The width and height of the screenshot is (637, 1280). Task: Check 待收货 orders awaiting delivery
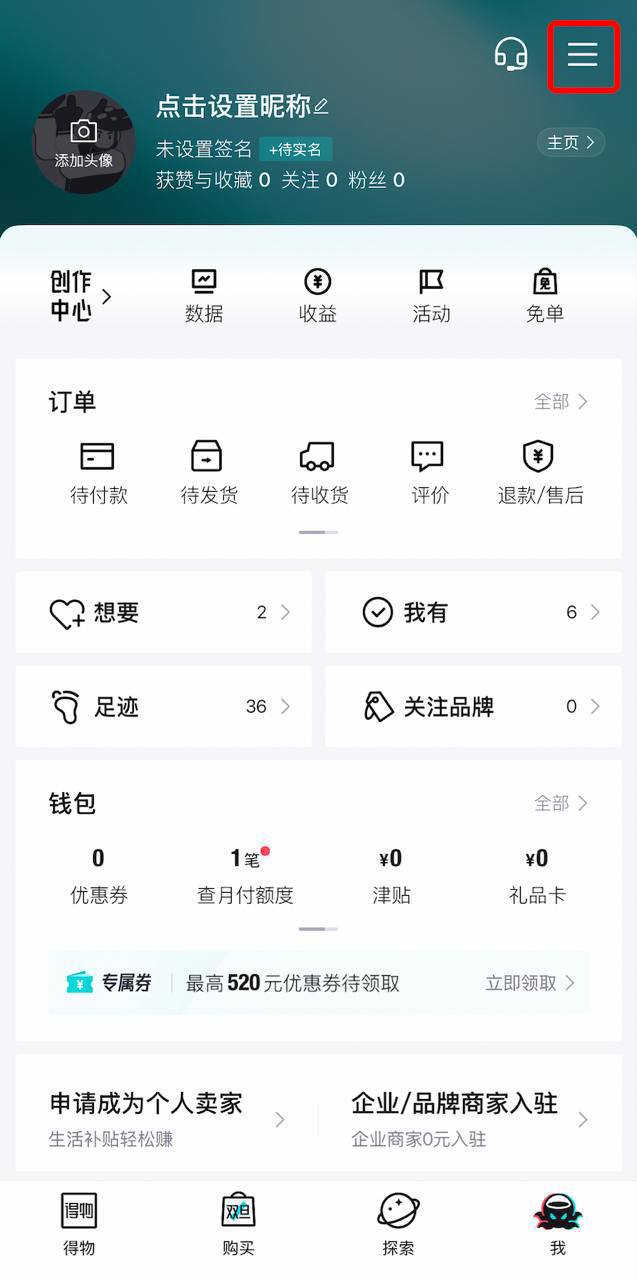(x=319, y=473)
